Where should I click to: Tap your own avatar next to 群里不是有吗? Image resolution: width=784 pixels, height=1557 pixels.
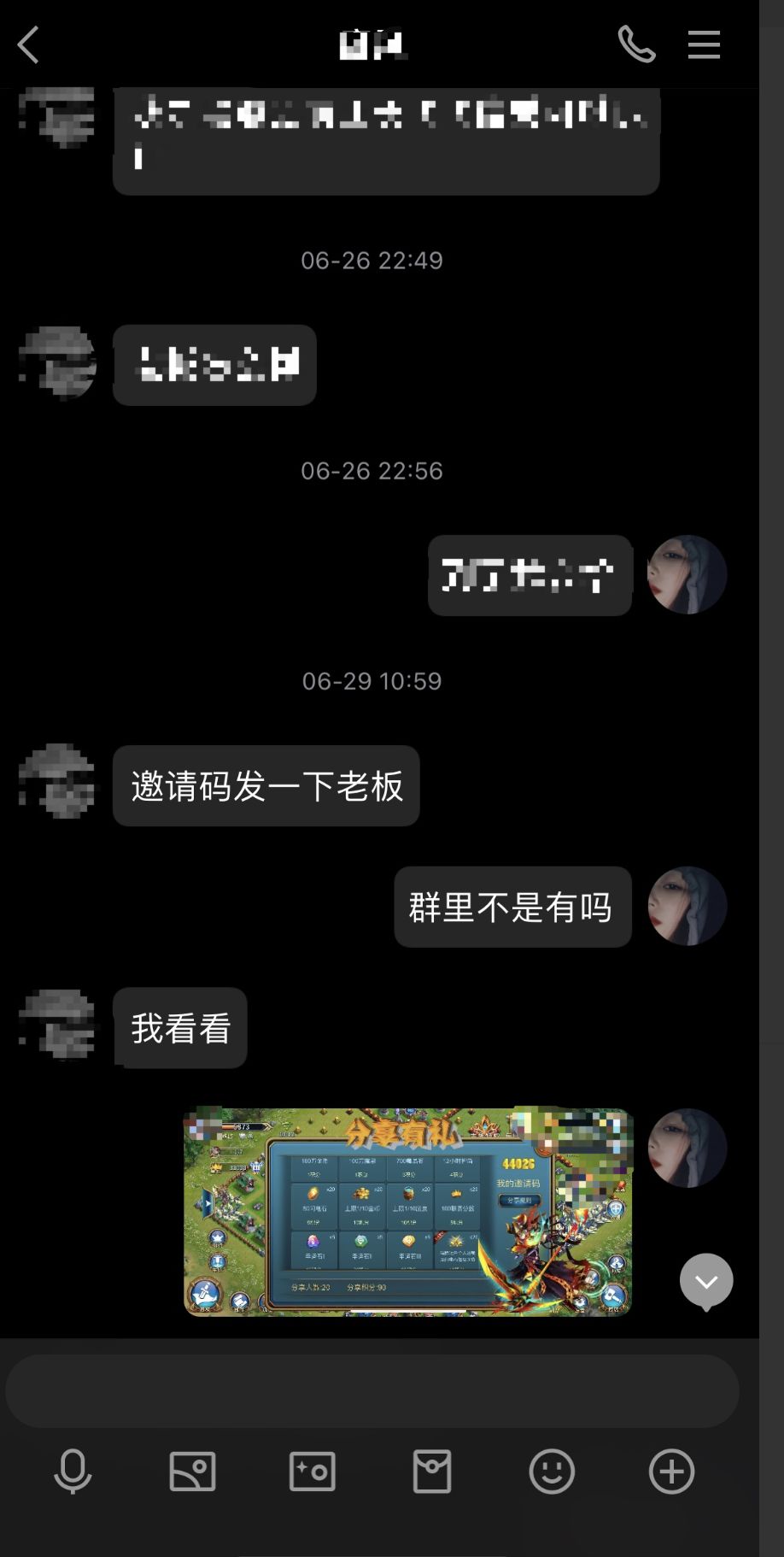687,907
